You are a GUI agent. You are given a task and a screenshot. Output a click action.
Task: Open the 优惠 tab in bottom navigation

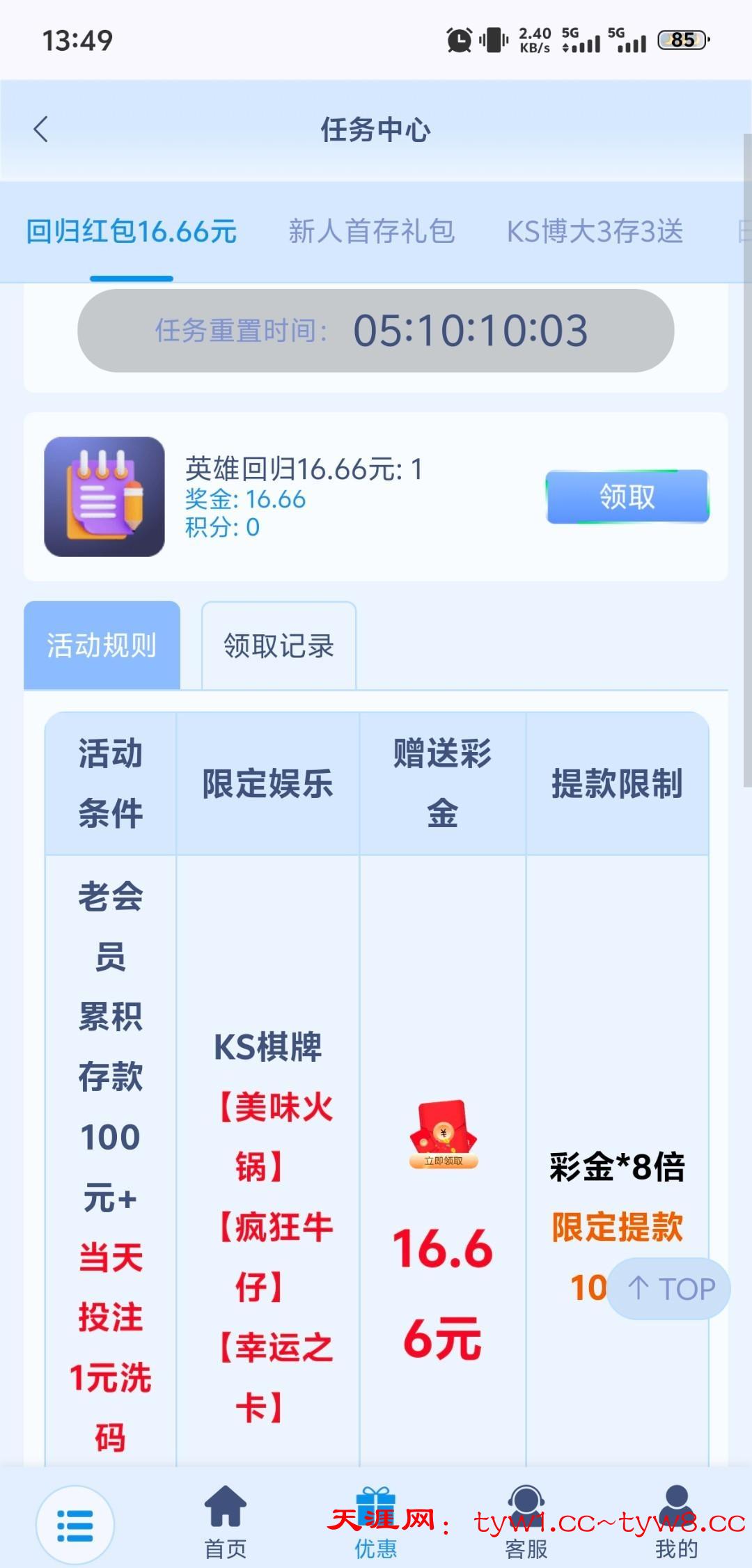click(x=376, y=1523)
